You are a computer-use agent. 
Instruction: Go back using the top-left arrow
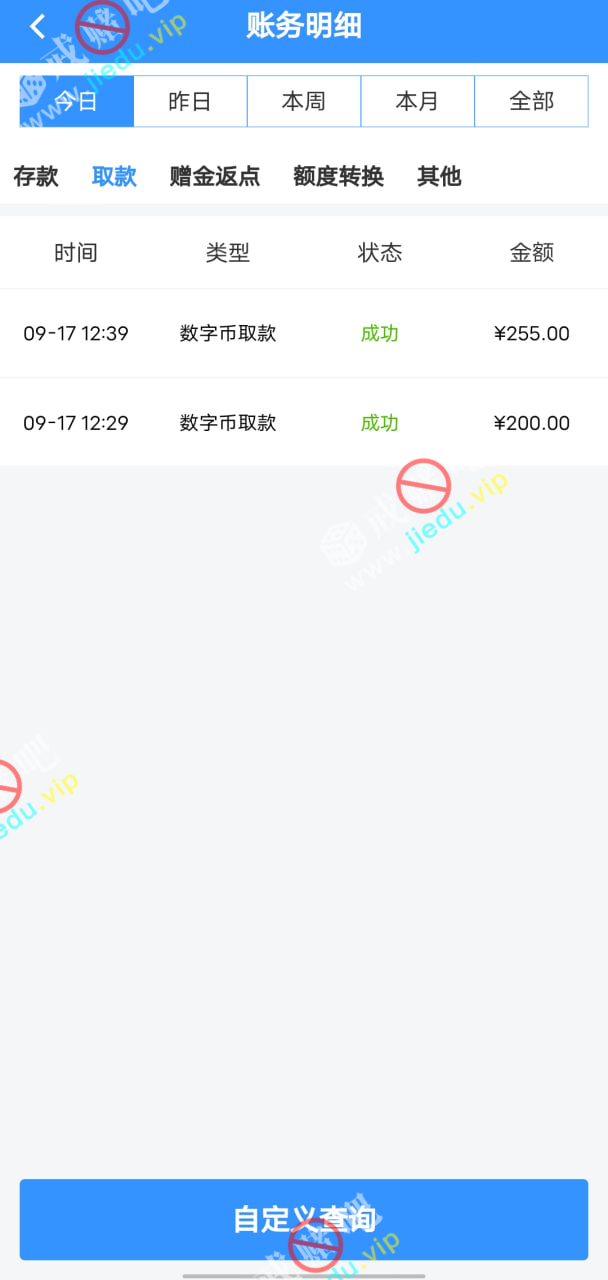38,26
